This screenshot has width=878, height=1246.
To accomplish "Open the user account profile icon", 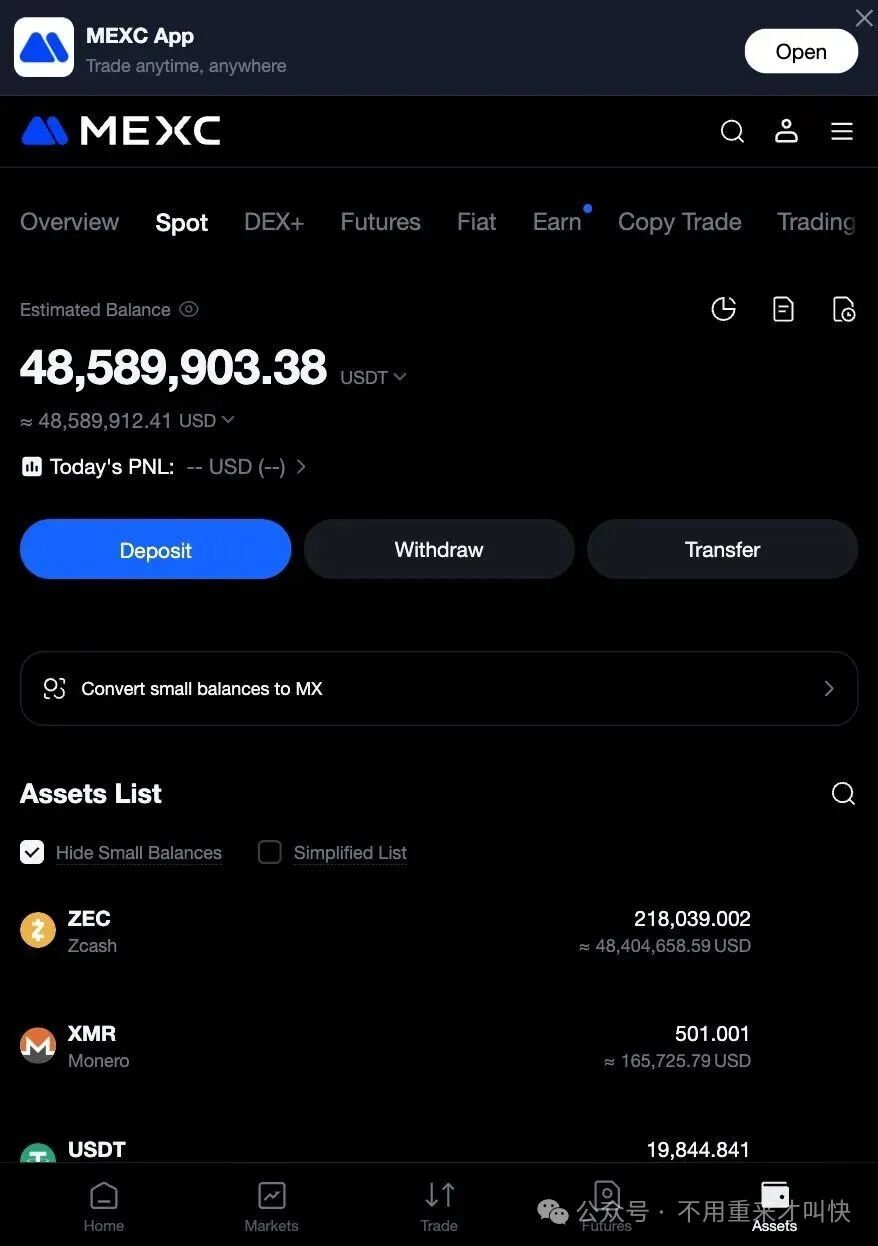I will [786, 131].
